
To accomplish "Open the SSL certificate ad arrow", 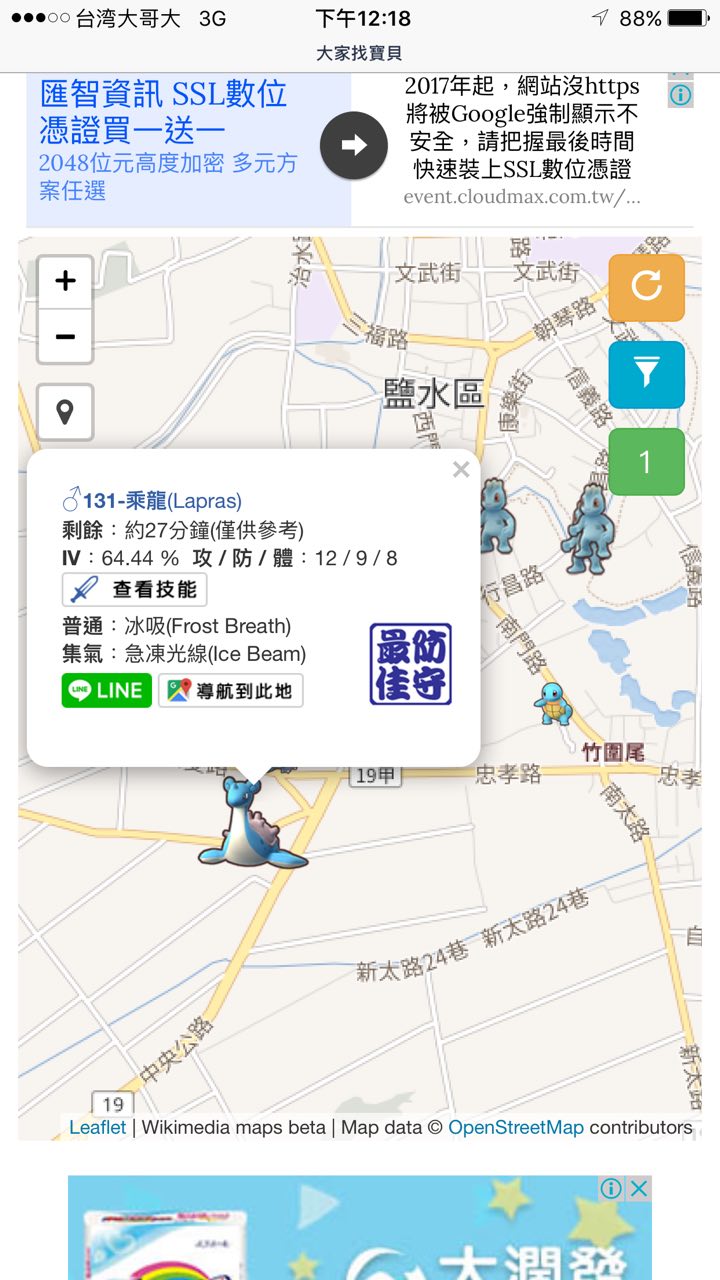I will (353, 146).
